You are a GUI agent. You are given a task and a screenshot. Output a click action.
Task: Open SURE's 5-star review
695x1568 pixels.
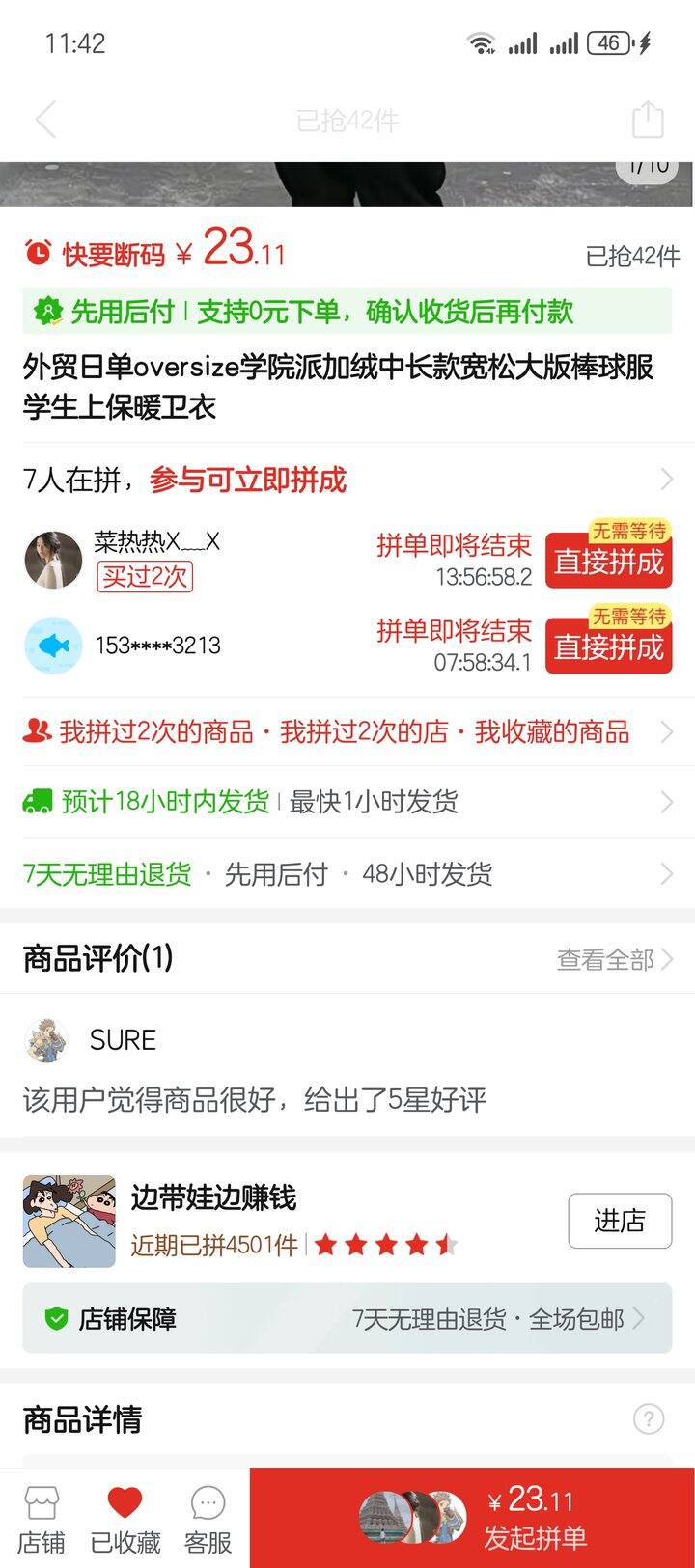pyautogui.click(x=255, y=1099)
